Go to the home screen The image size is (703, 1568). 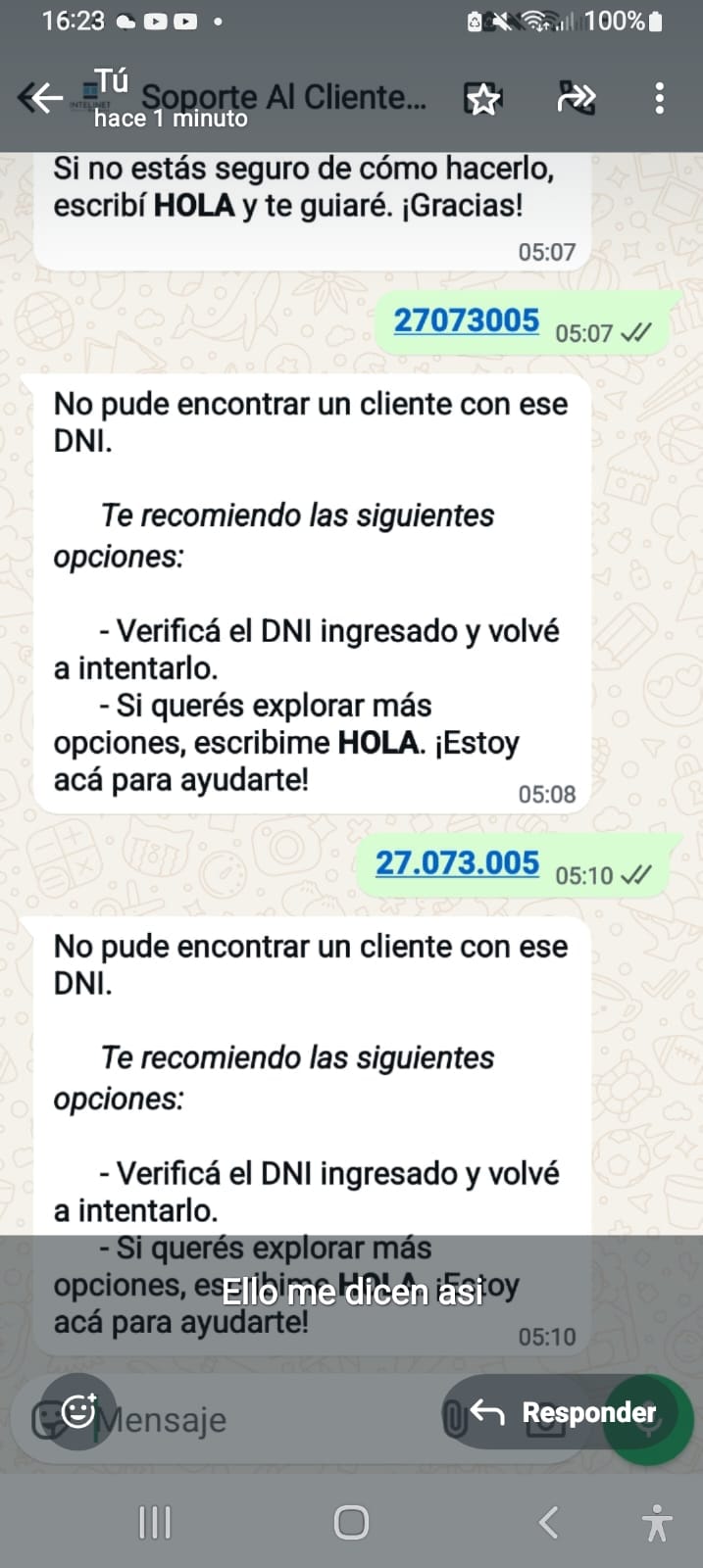(x=351, y=1522)
